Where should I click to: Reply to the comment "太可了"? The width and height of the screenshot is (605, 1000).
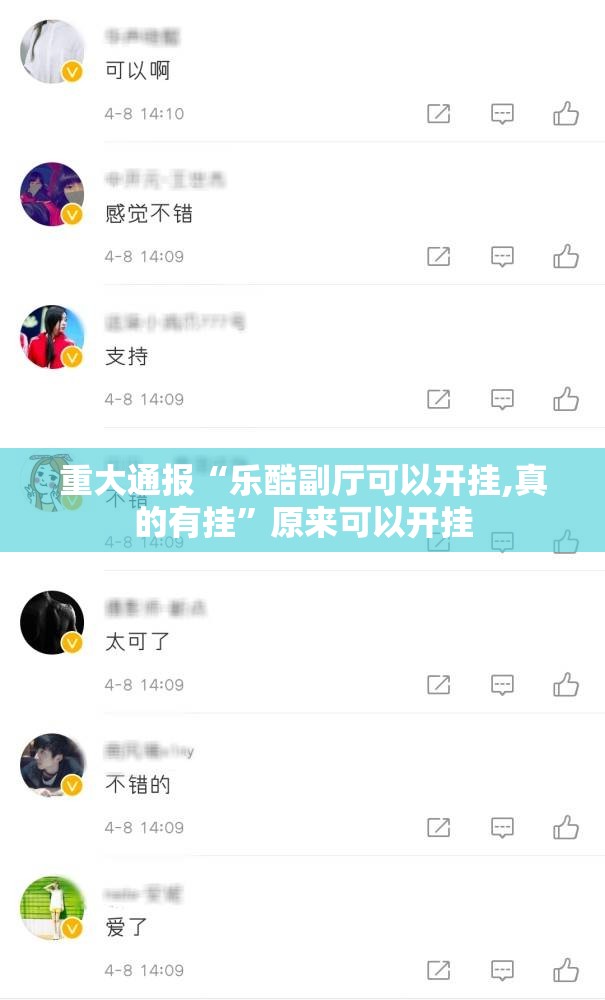(x=502, y=685)
